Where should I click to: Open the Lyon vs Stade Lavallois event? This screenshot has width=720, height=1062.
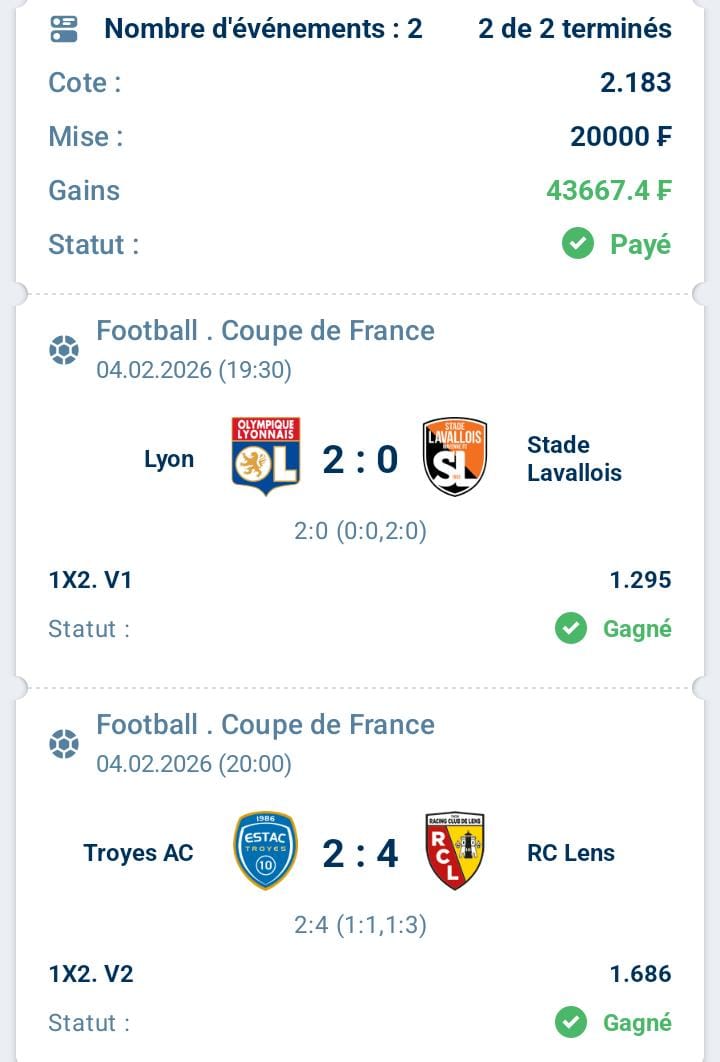click(359, 460)
